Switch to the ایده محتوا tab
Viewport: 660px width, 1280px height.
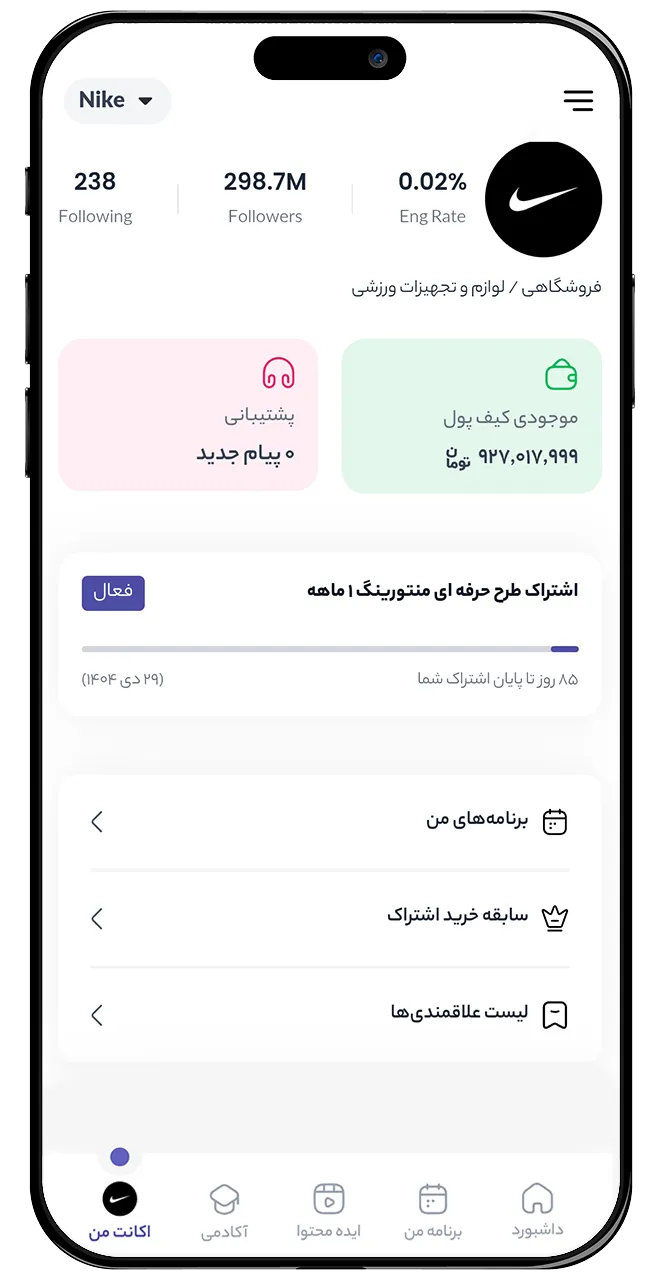click(x=328, y=1210)
